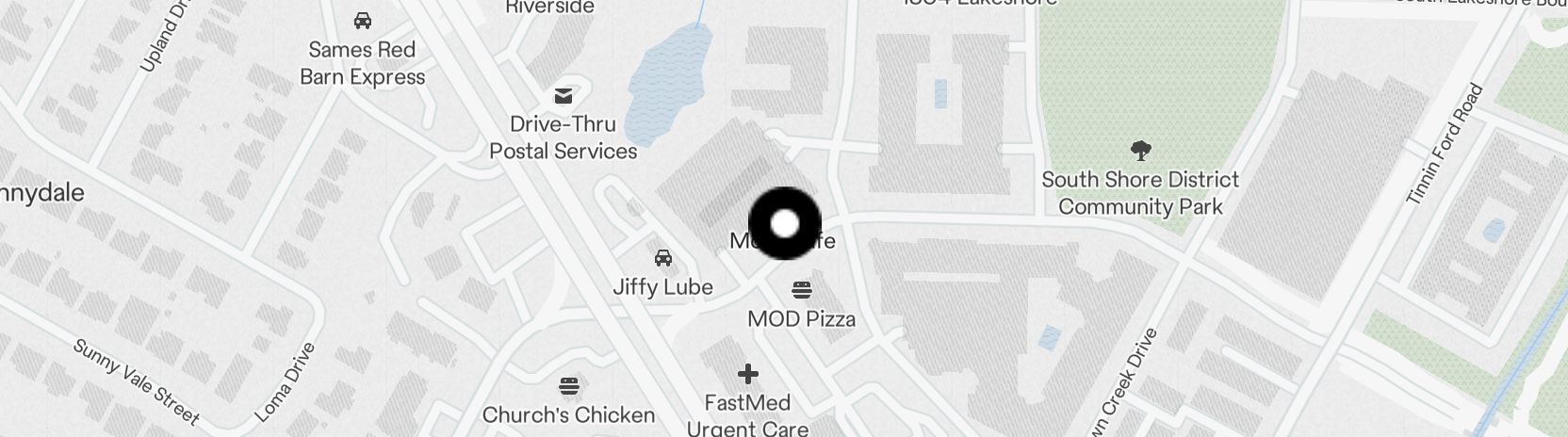Select South Shore District Community Park marker
This screenshot has width=1568, height=437.
1140,151
